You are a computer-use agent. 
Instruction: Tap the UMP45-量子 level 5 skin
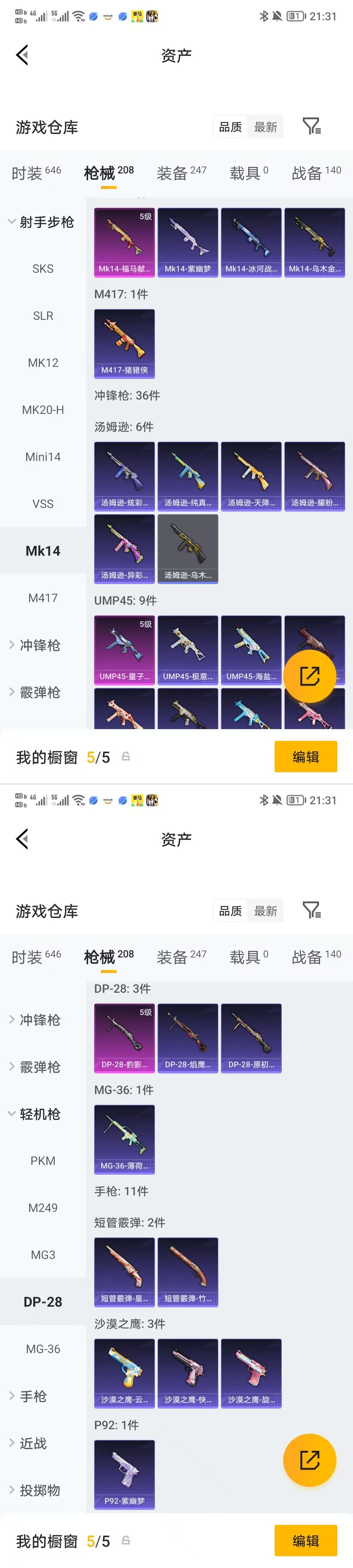pos(124,650)
